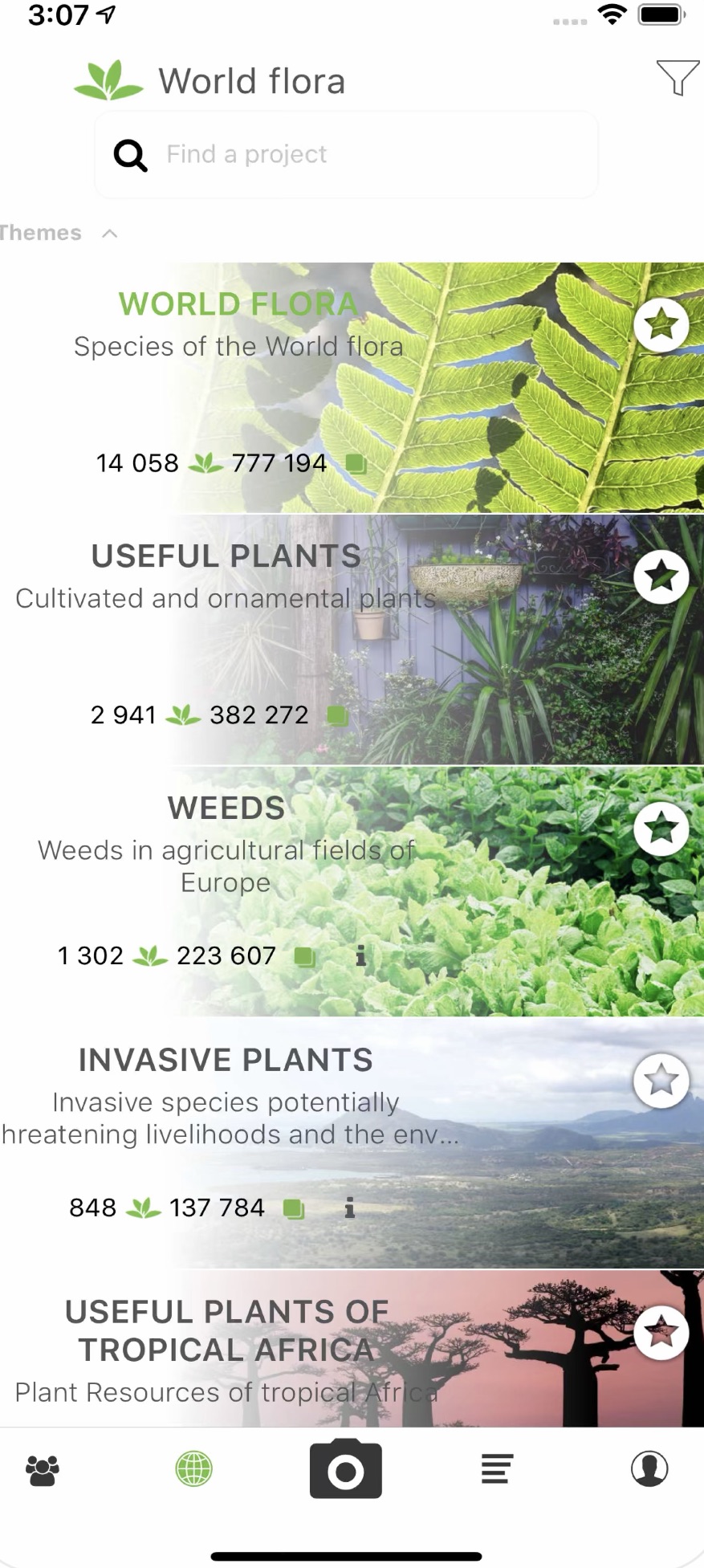Screen dimensions: 704x1568
Task: Open the filter icon at top right
Action: 675,78
